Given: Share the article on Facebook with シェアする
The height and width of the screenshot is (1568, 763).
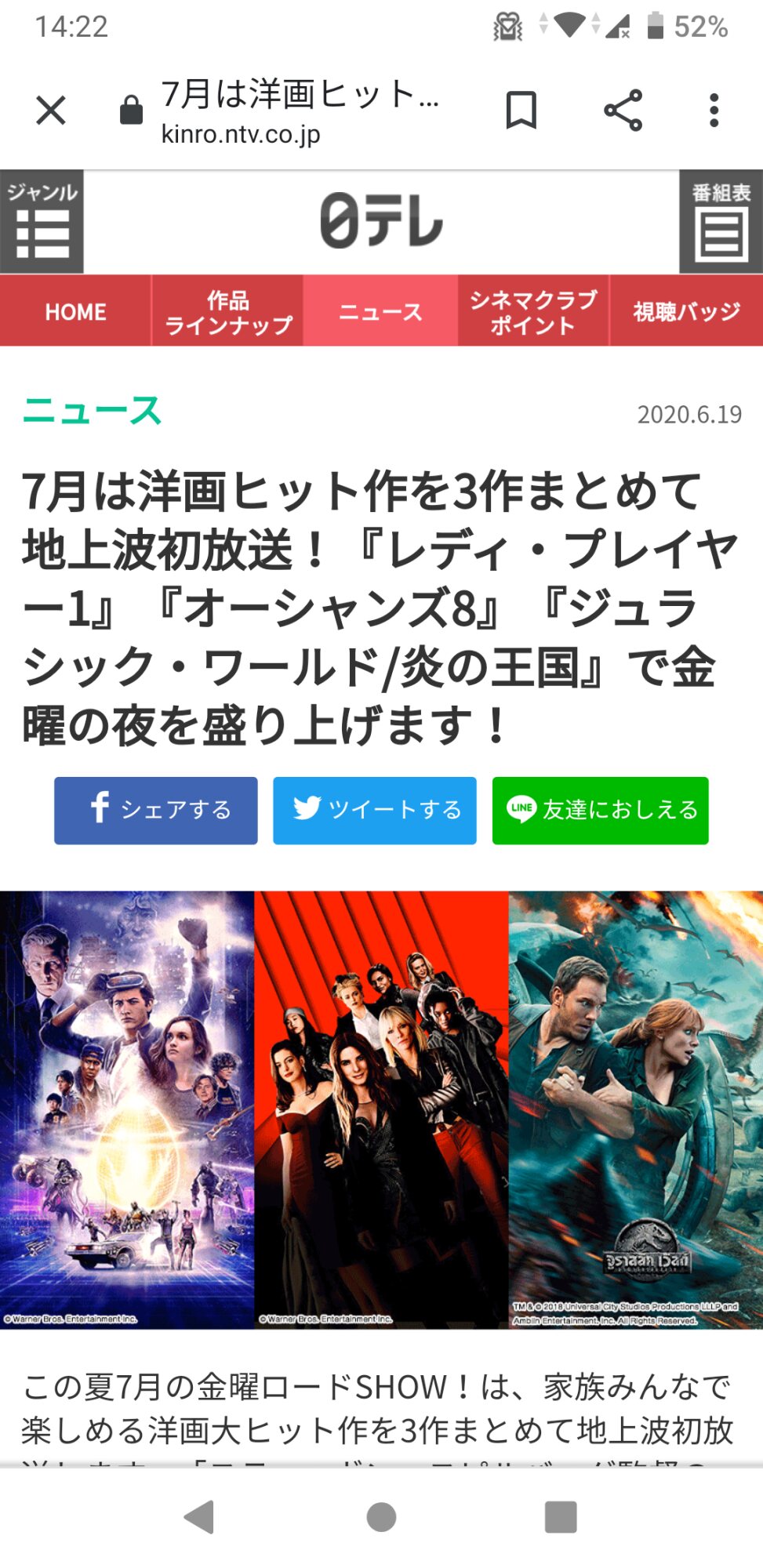Looking at the screenshot, I should click(156, 810).
